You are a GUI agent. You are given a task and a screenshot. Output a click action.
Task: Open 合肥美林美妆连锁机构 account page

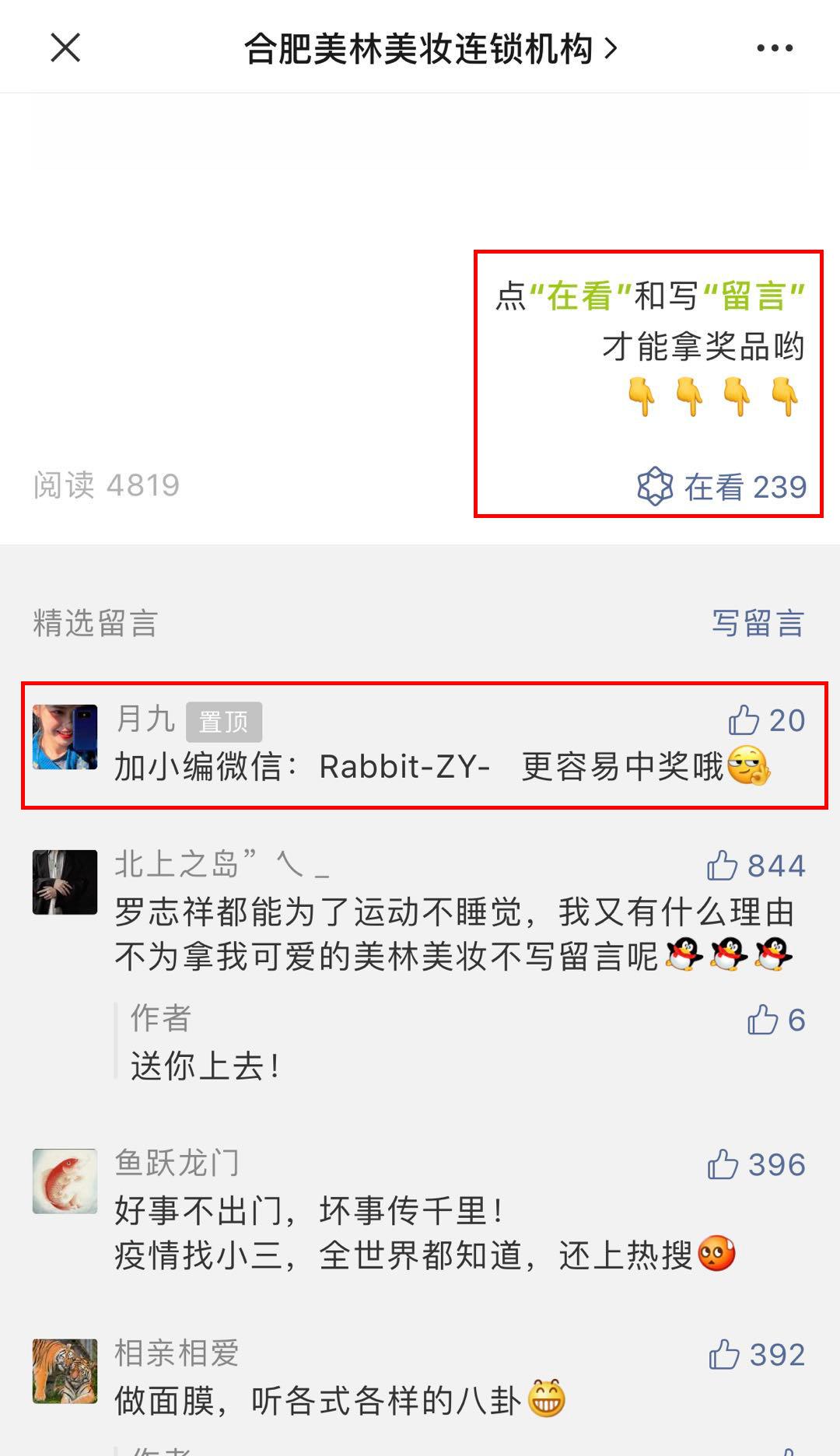coord(430,49)
